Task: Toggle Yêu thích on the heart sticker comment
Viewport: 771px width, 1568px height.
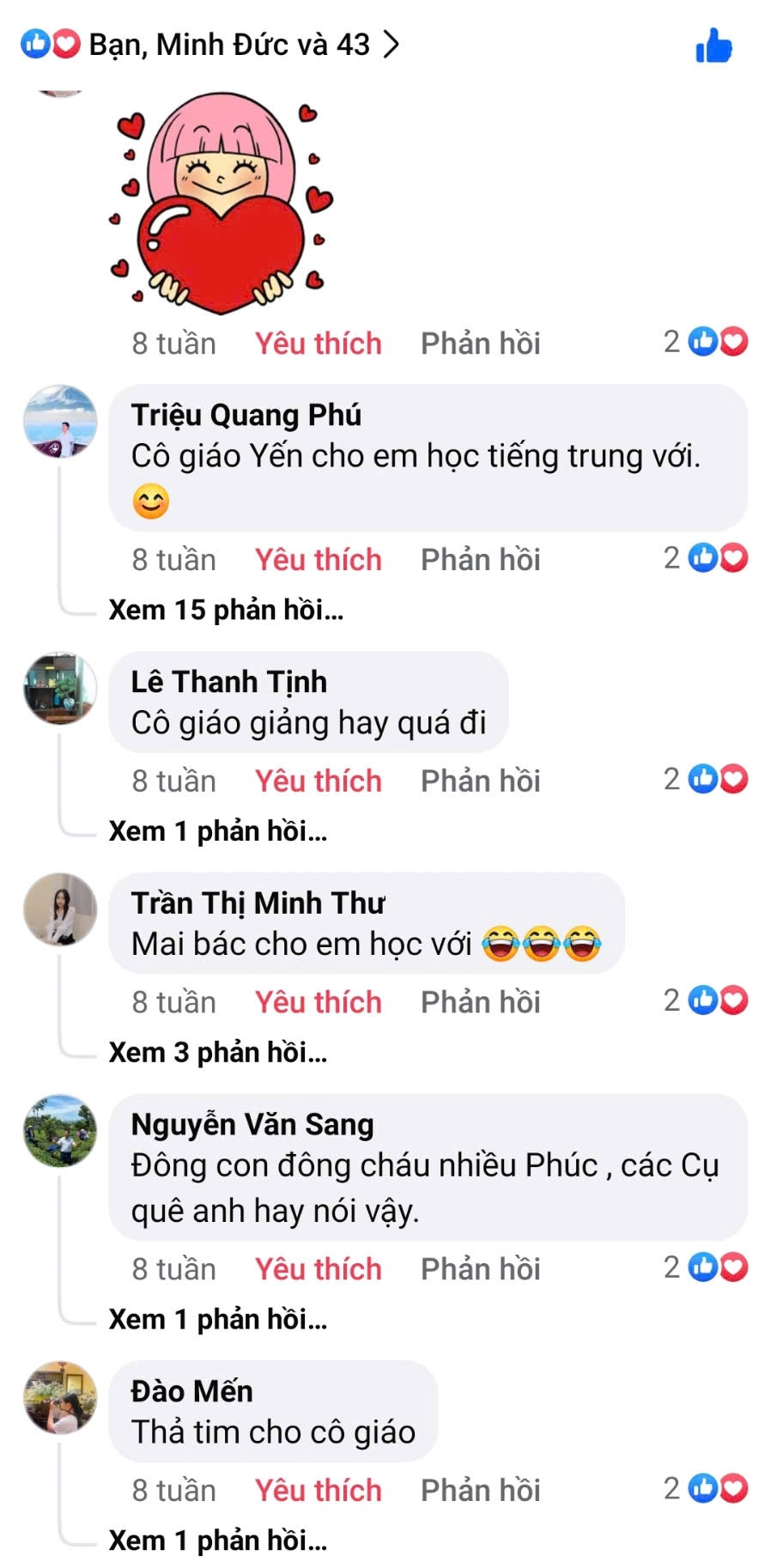Action: pyautogui.click(x=318, y=343)
